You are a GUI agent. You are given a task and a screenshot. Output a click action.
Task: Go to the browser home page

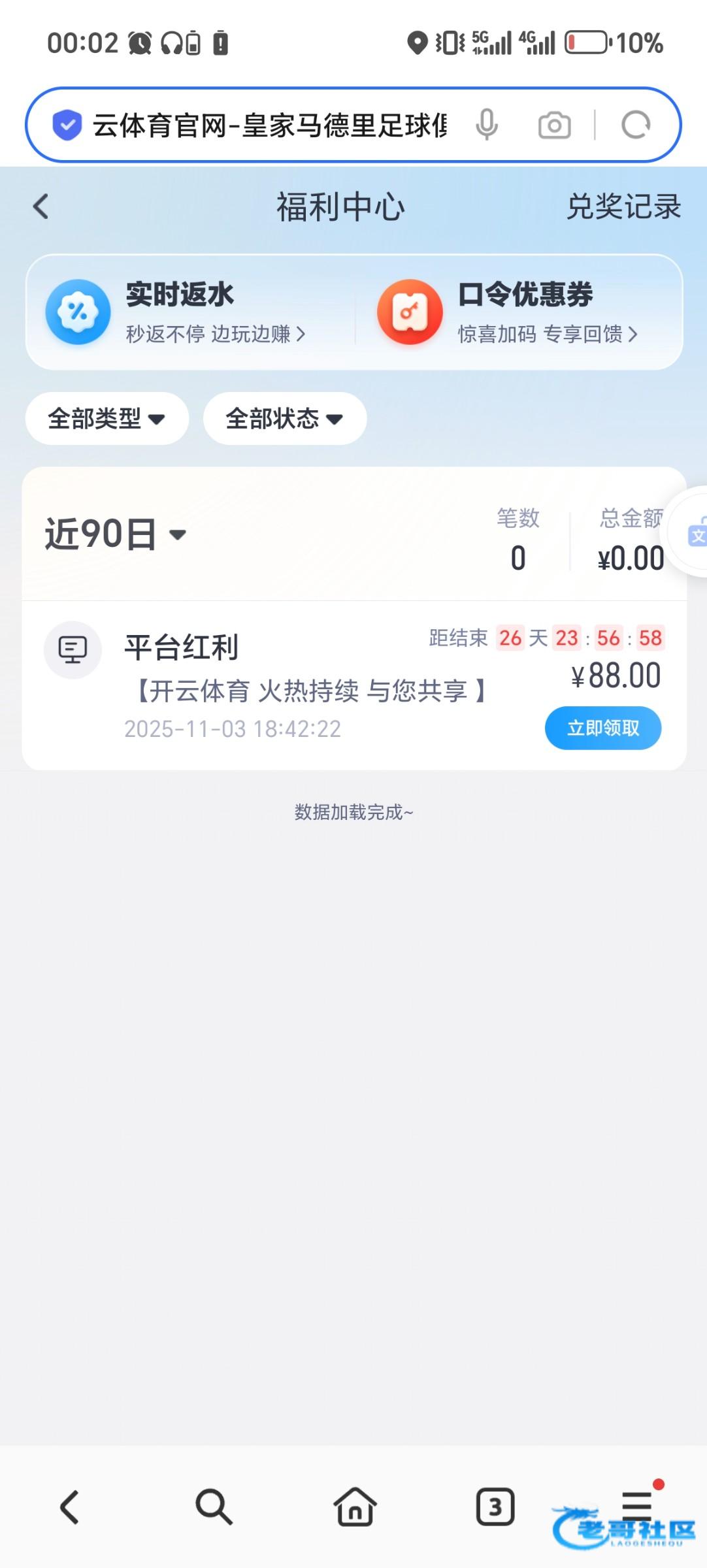click(355, 1507)
